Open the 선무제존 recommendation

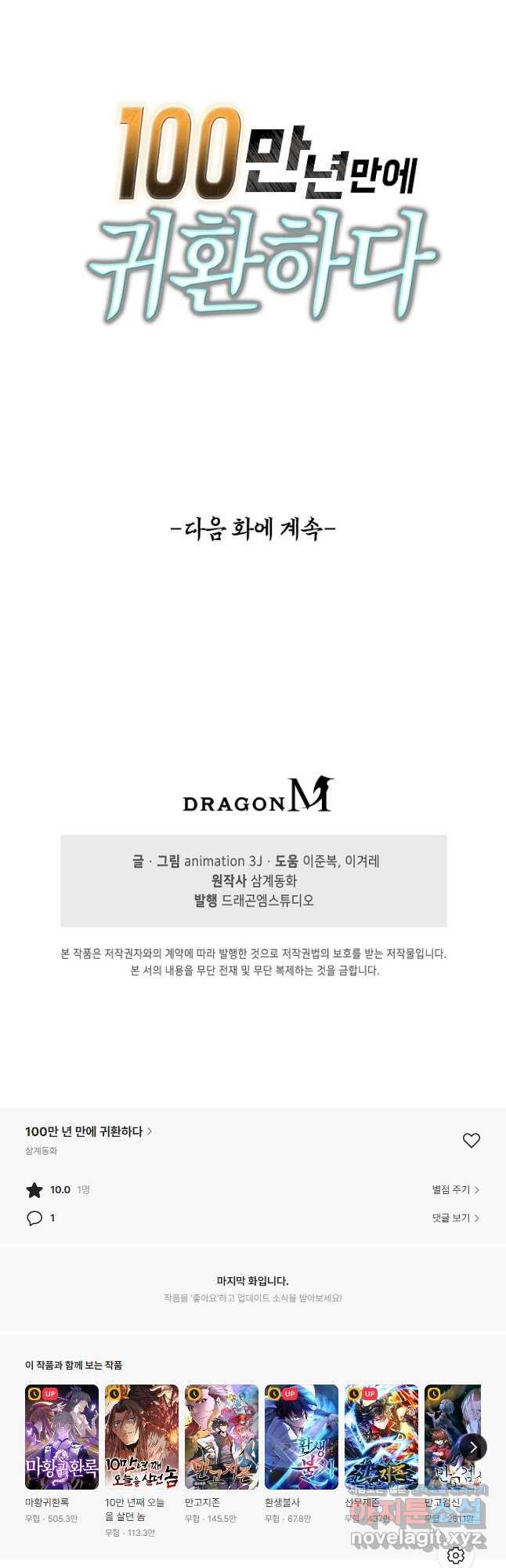pyautogui.click(x=381, y=1437)
